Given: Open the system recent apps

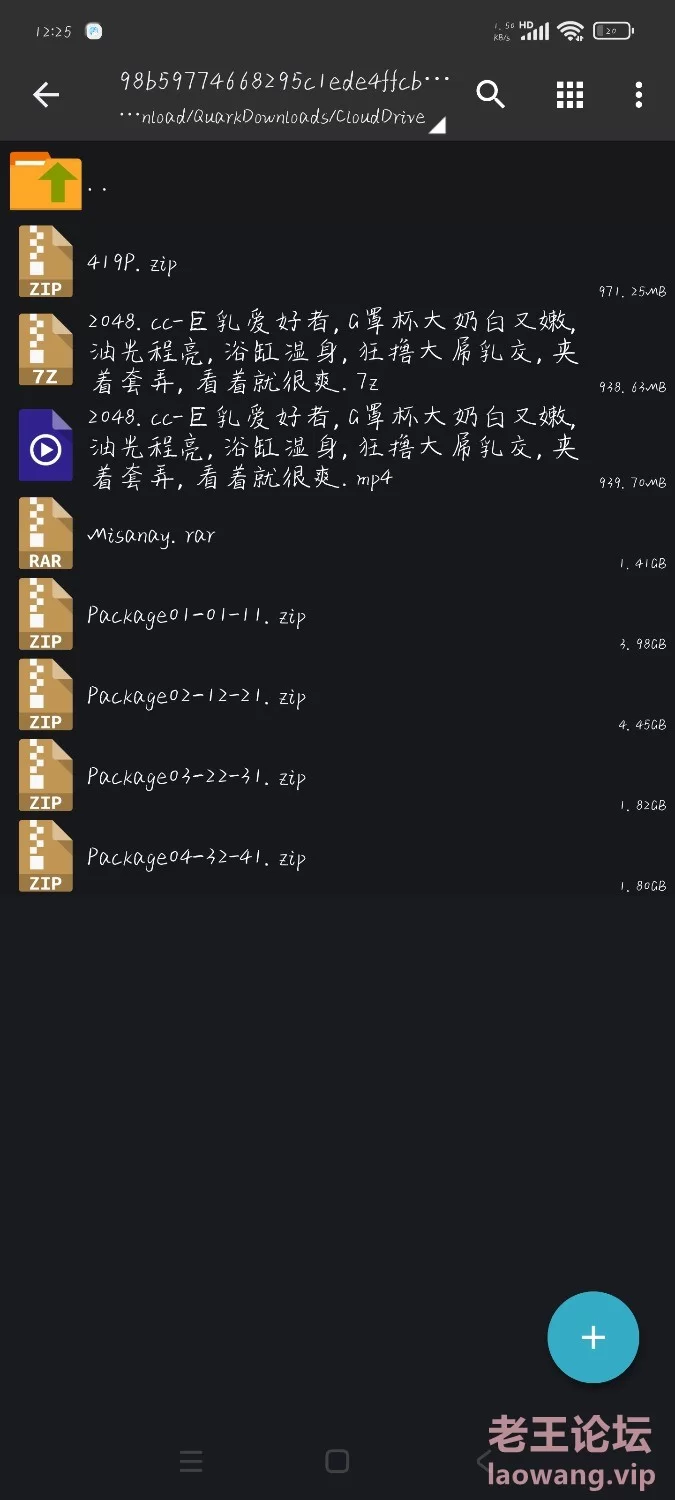Looking at the screenshot, I should point(191,1461).
